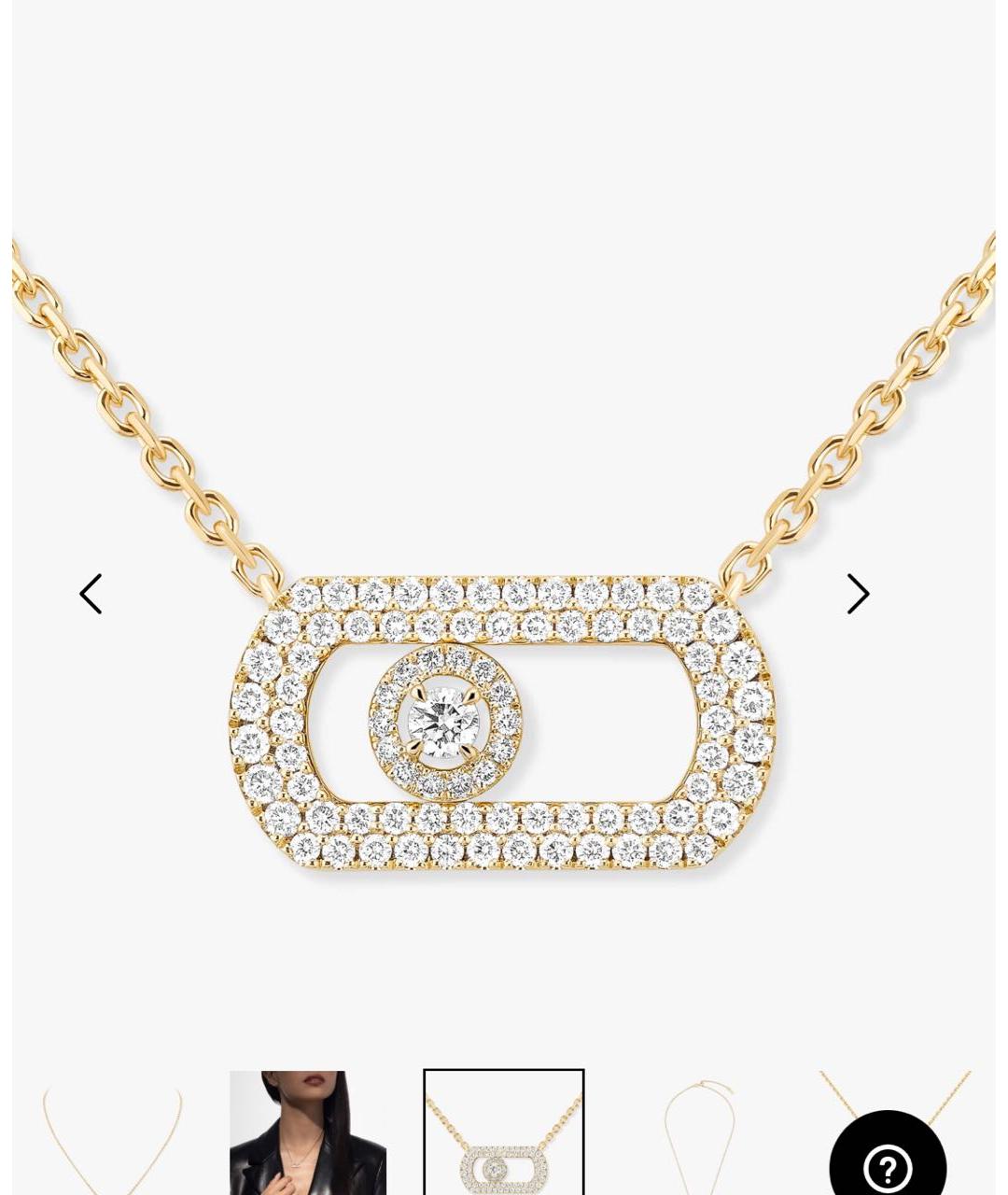Go to the next product image
1008x1195 pixels.
pos(858,594)
